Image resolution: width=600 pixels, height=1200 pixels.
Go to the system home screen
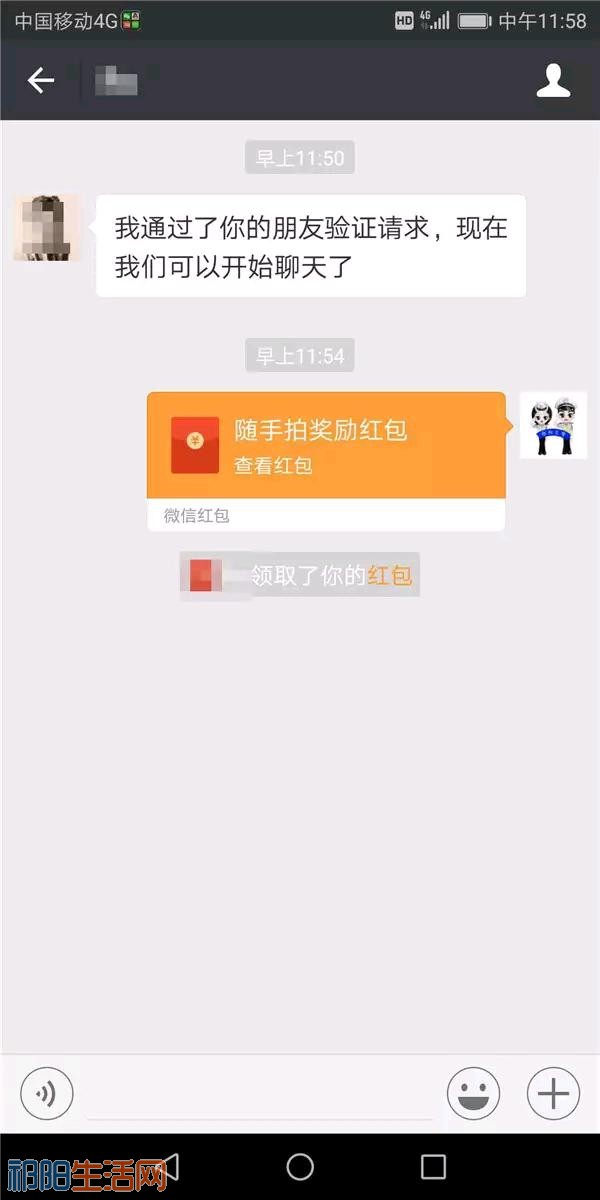[x=300, y=1167]
